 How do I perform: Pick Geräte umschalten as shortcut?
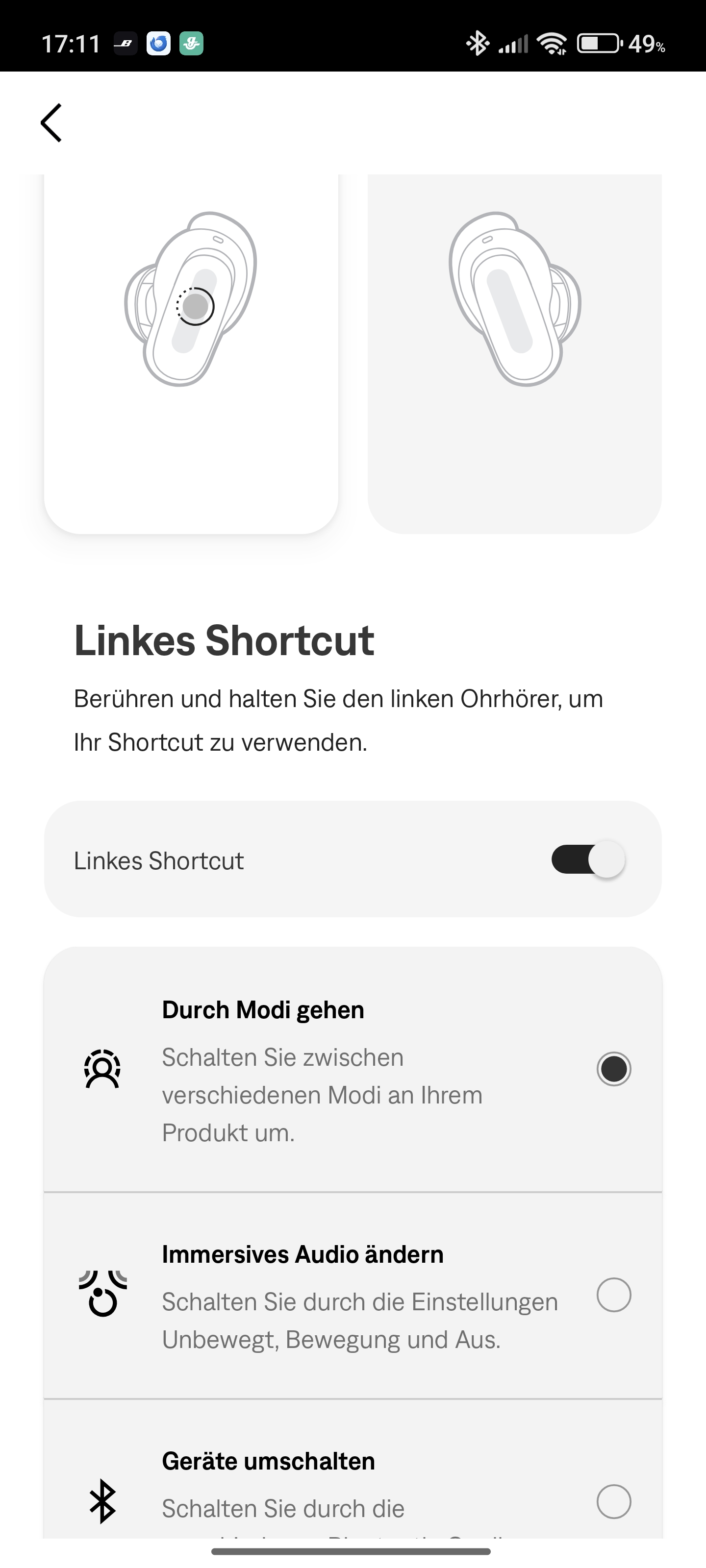pyautogui.click(x=613, y=1501)
